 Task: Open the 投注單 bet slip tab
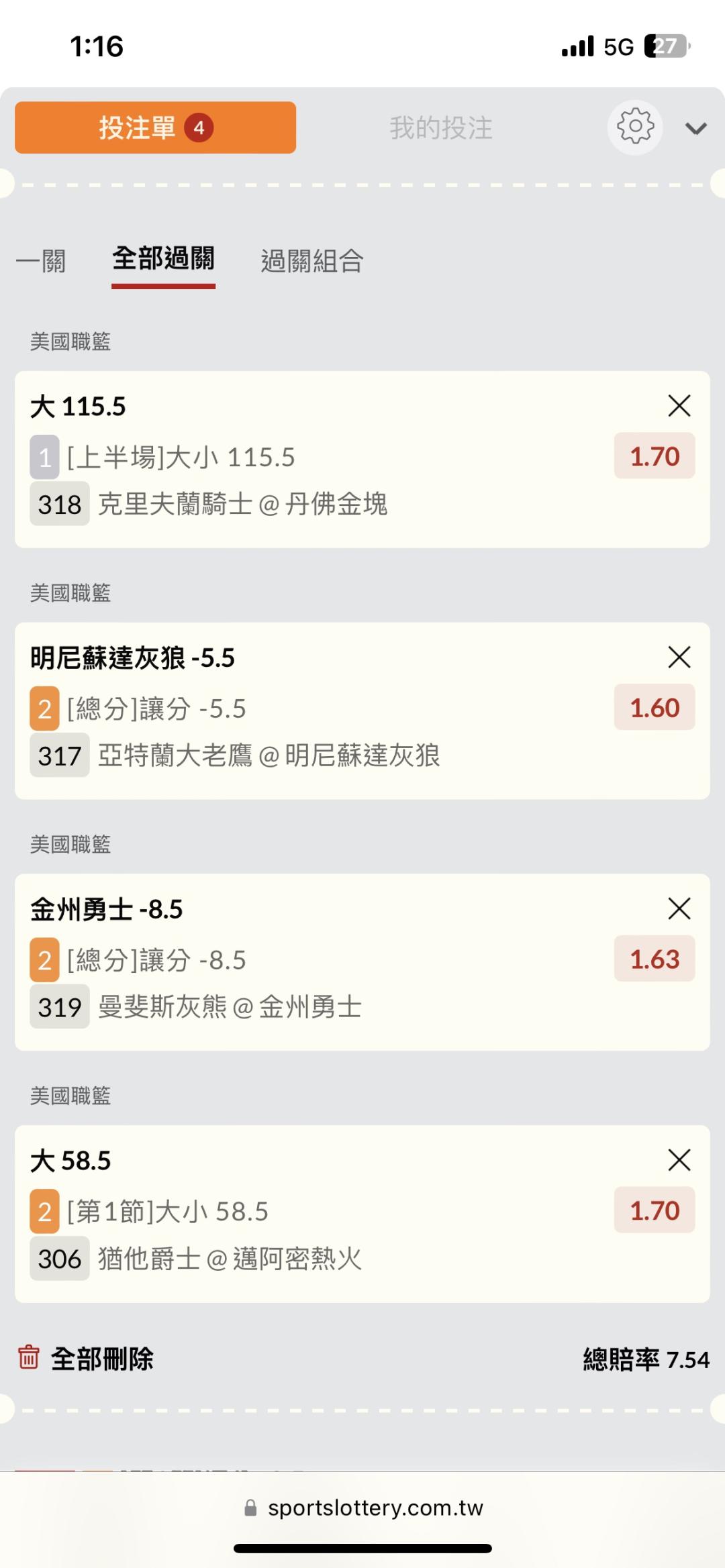click(155, 127)
